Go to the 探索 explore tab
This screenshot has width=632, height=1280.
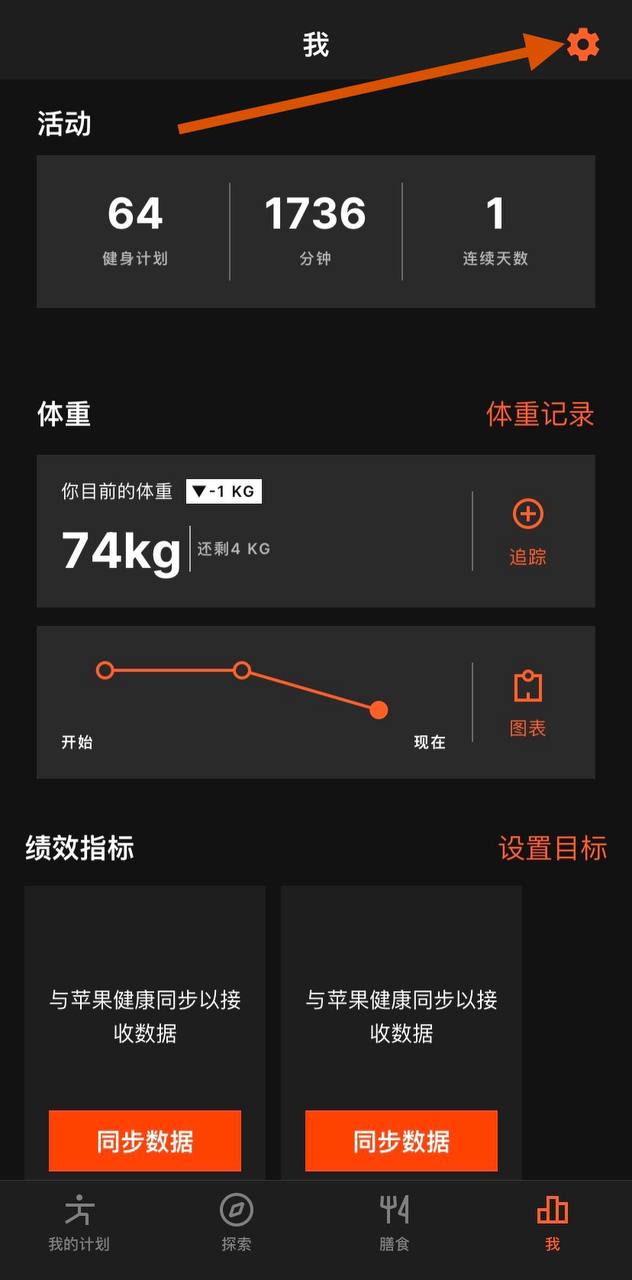237,1223
